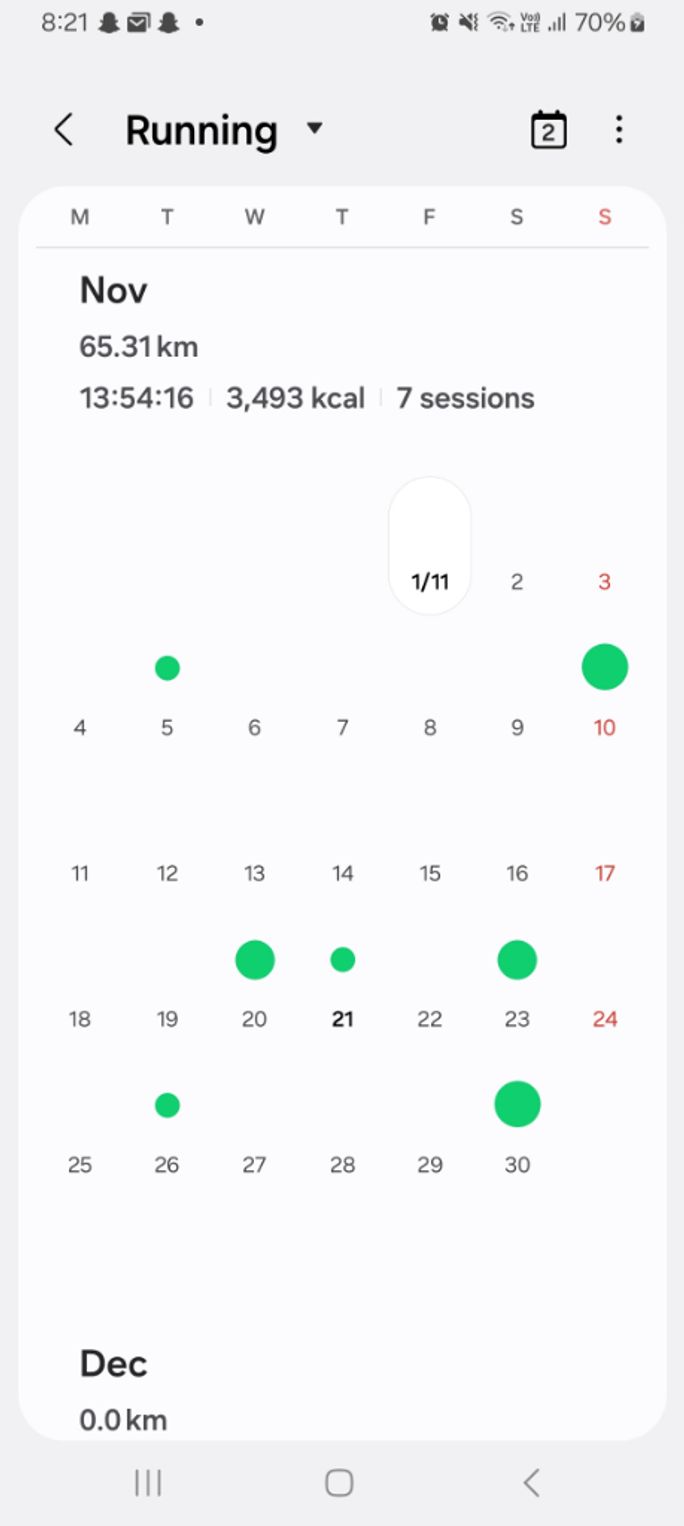The width and height of the screenshot is (684, 1526).
Task: Go to the home screen
Action: click(x=340, y=1483)
